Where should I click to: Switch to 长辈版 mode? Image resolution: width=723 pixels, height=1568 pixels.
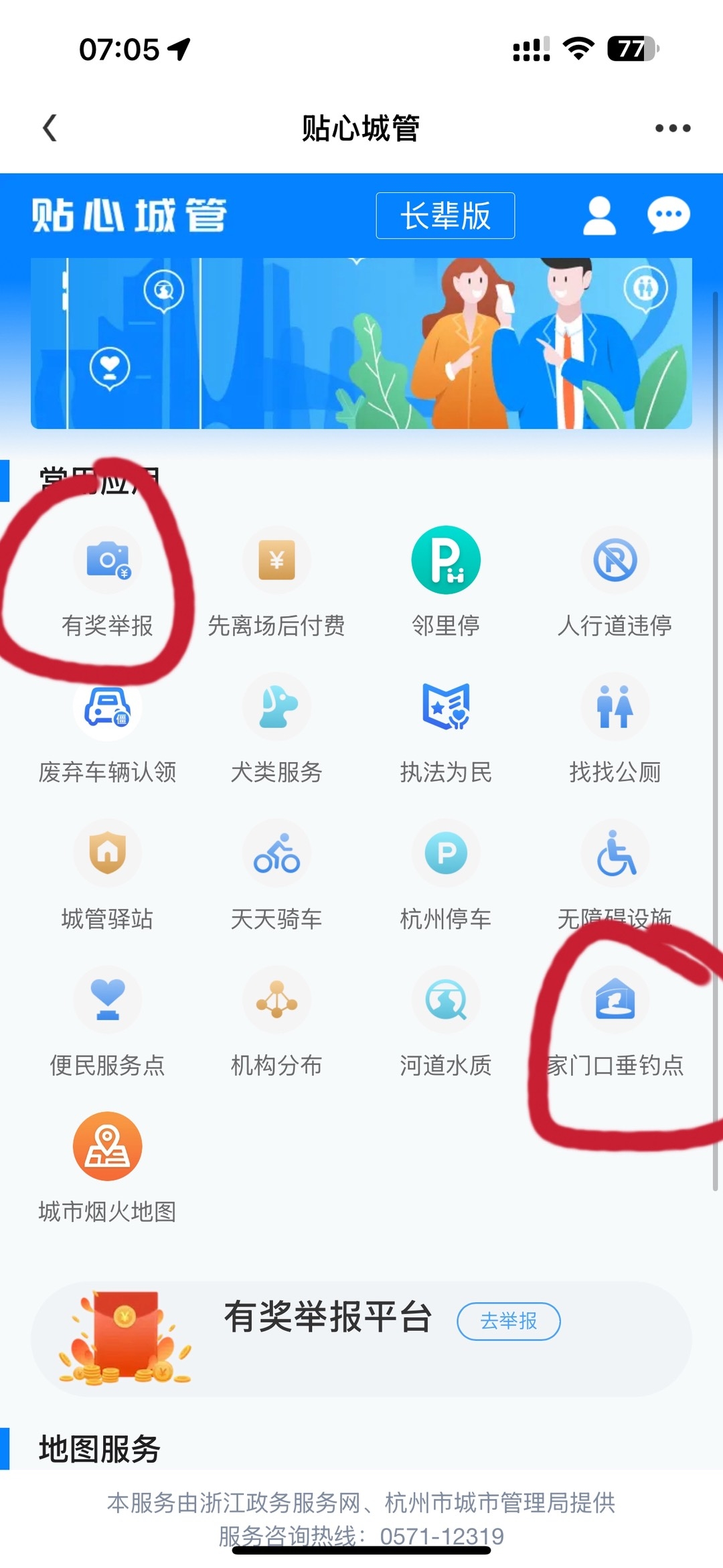coord(445,216)
